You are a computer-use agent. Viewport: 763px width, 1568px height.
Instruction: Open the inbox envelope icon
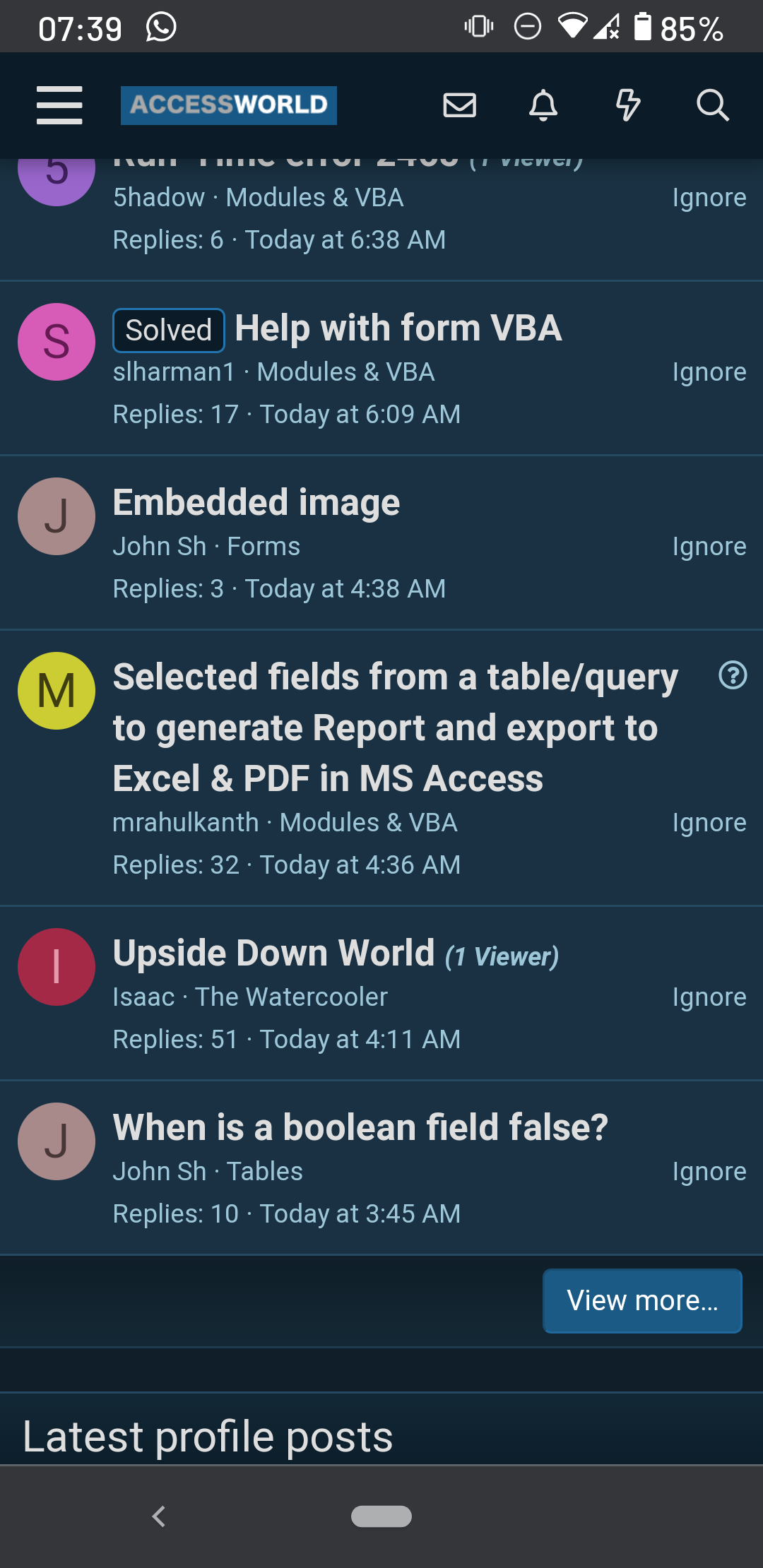click(459, 105)
